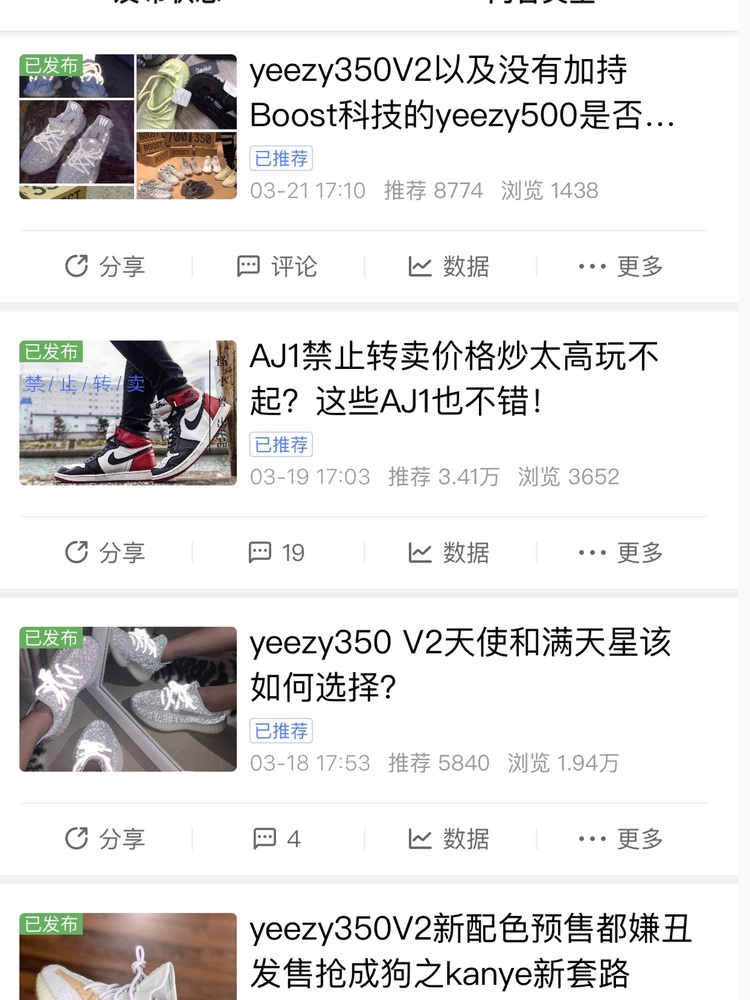View 数据 for the yeezy500 Boost article
This screenshot has width=750, height=1000.
pyautogui.click(x=449, y=266)
